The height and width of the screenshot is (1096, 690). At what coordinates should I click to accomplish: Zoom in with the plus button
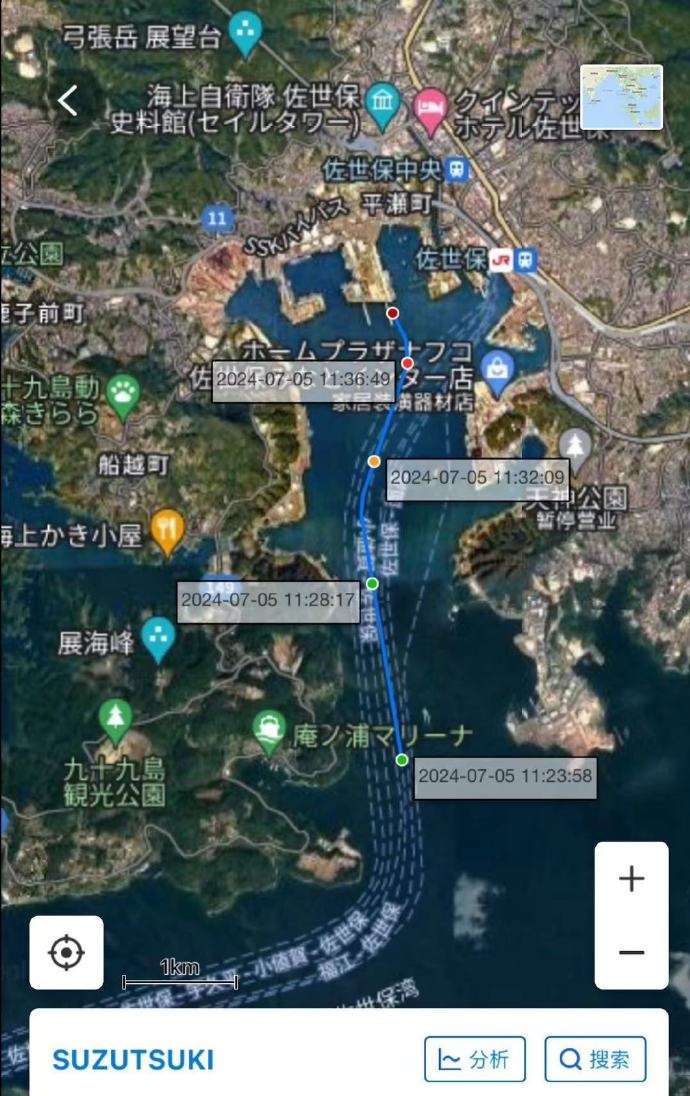631,879
